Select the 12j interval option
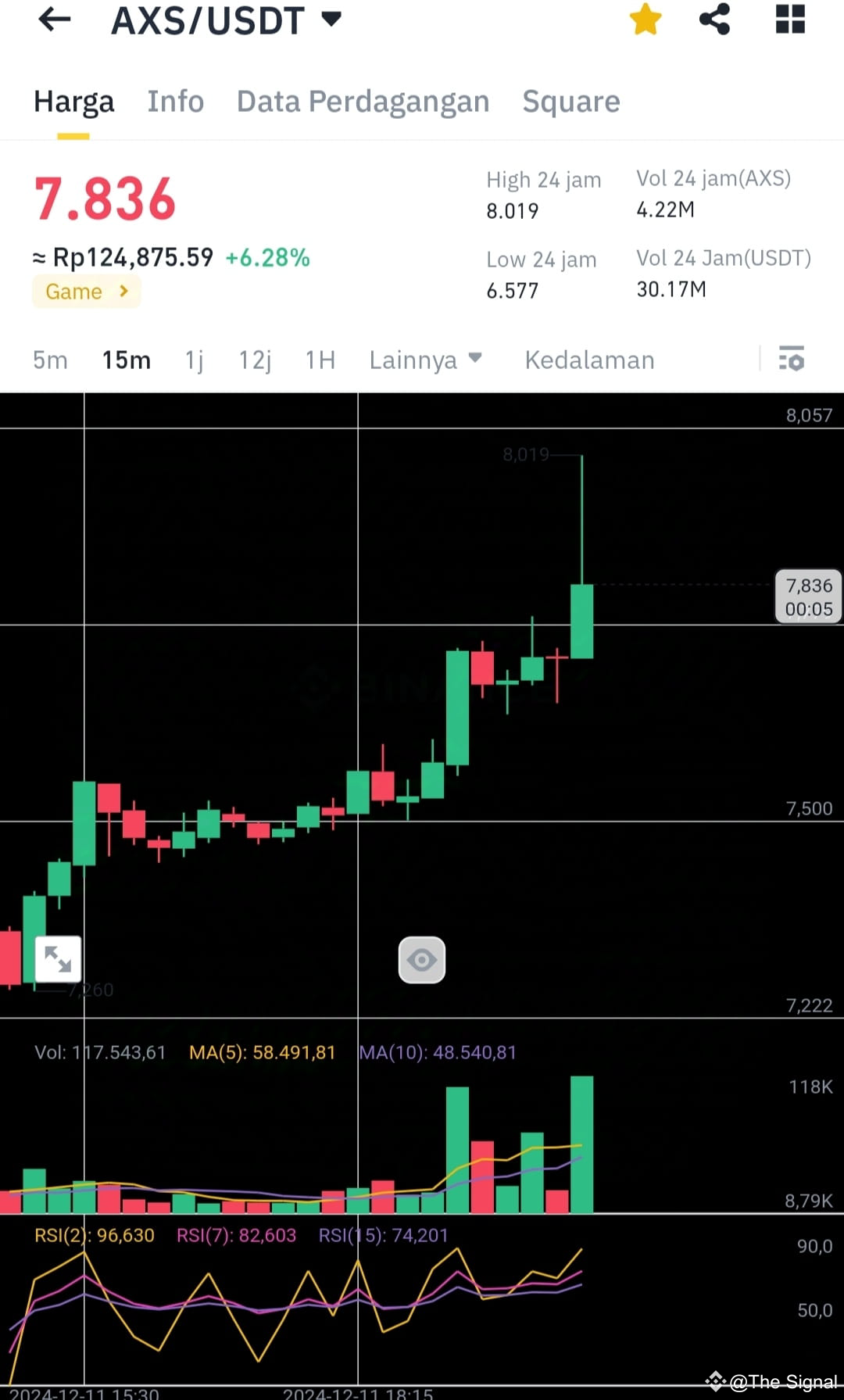The image size is (844, 1400). tap(254, 360)
